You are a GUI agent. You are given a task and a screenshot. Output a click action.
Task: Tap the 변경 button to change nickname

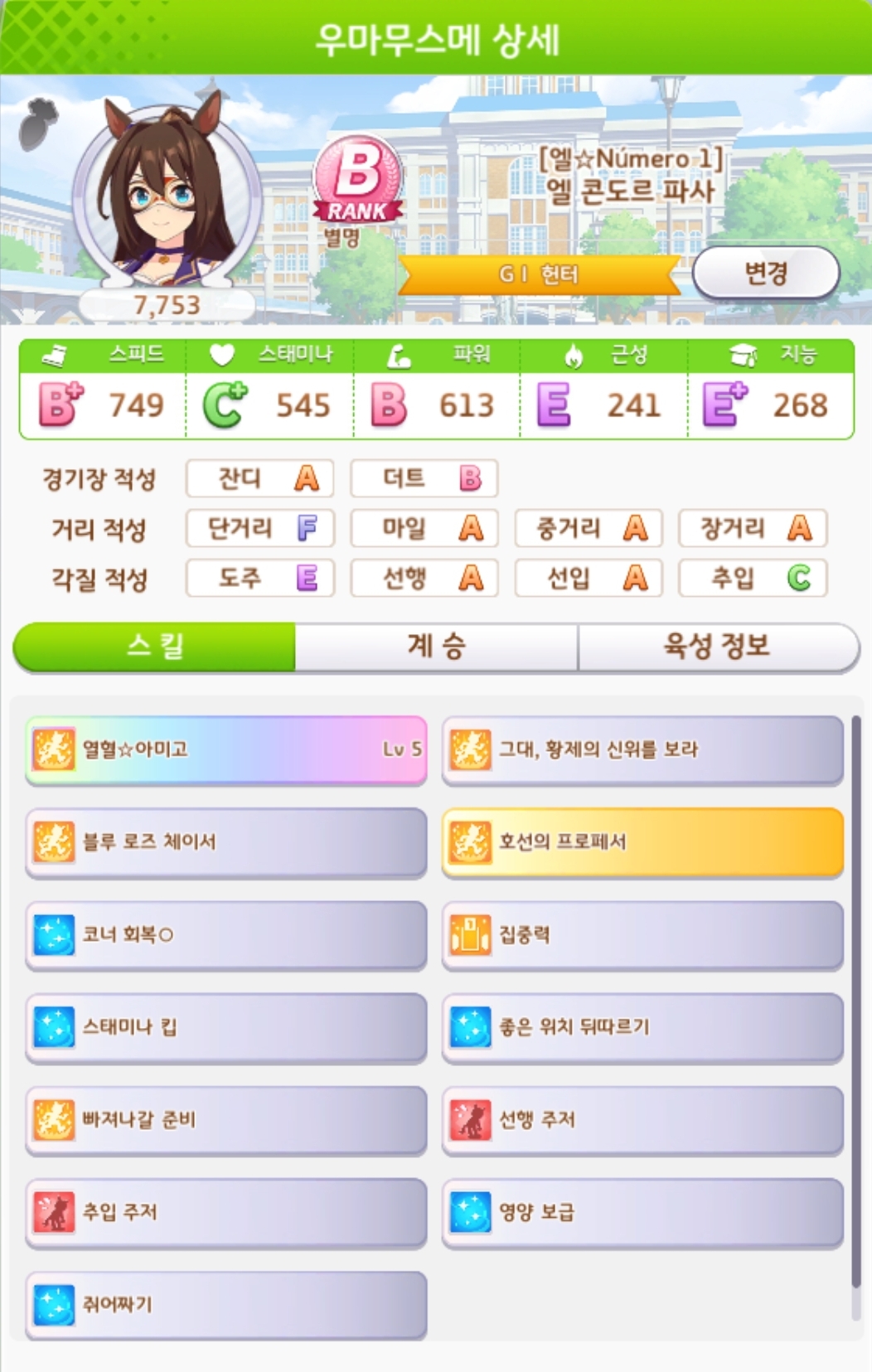[x=765, y=273]
